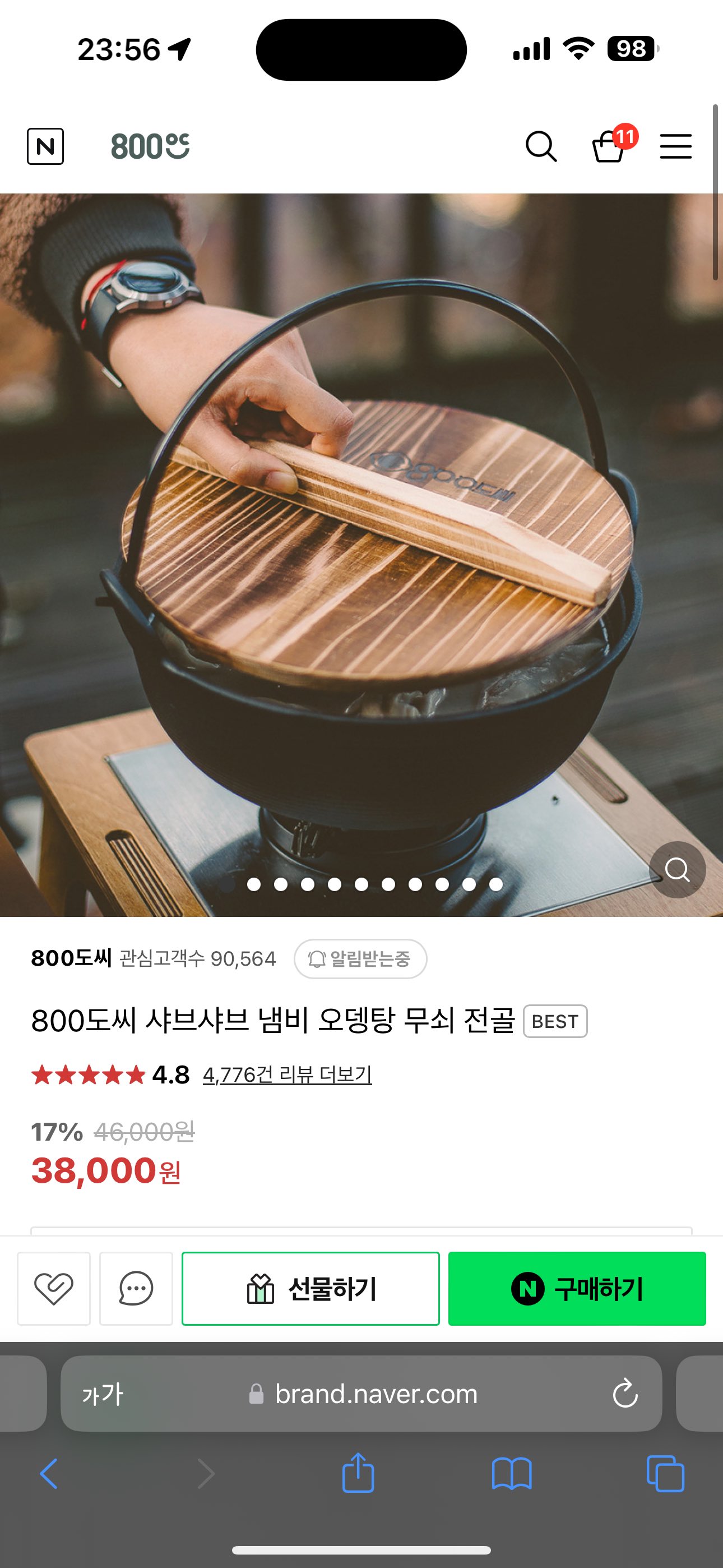Open the 4,776건 리뷰 더보기 link
This screenshot has height=1568, width=723.
(x=286, y=1075)
